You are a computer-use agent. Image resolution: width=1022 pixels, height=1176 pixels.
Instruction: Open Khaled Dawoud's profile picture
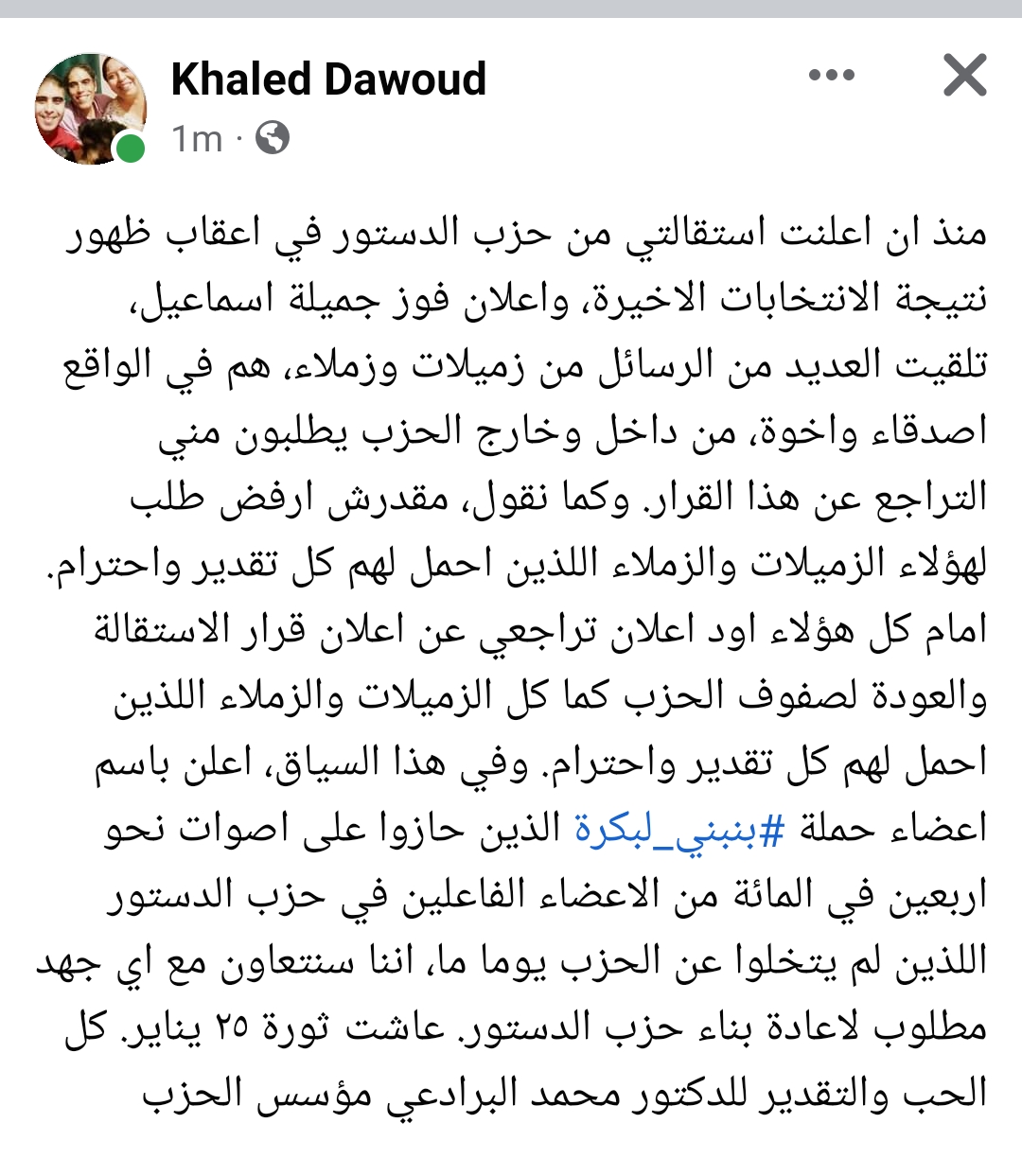point(91,108)
